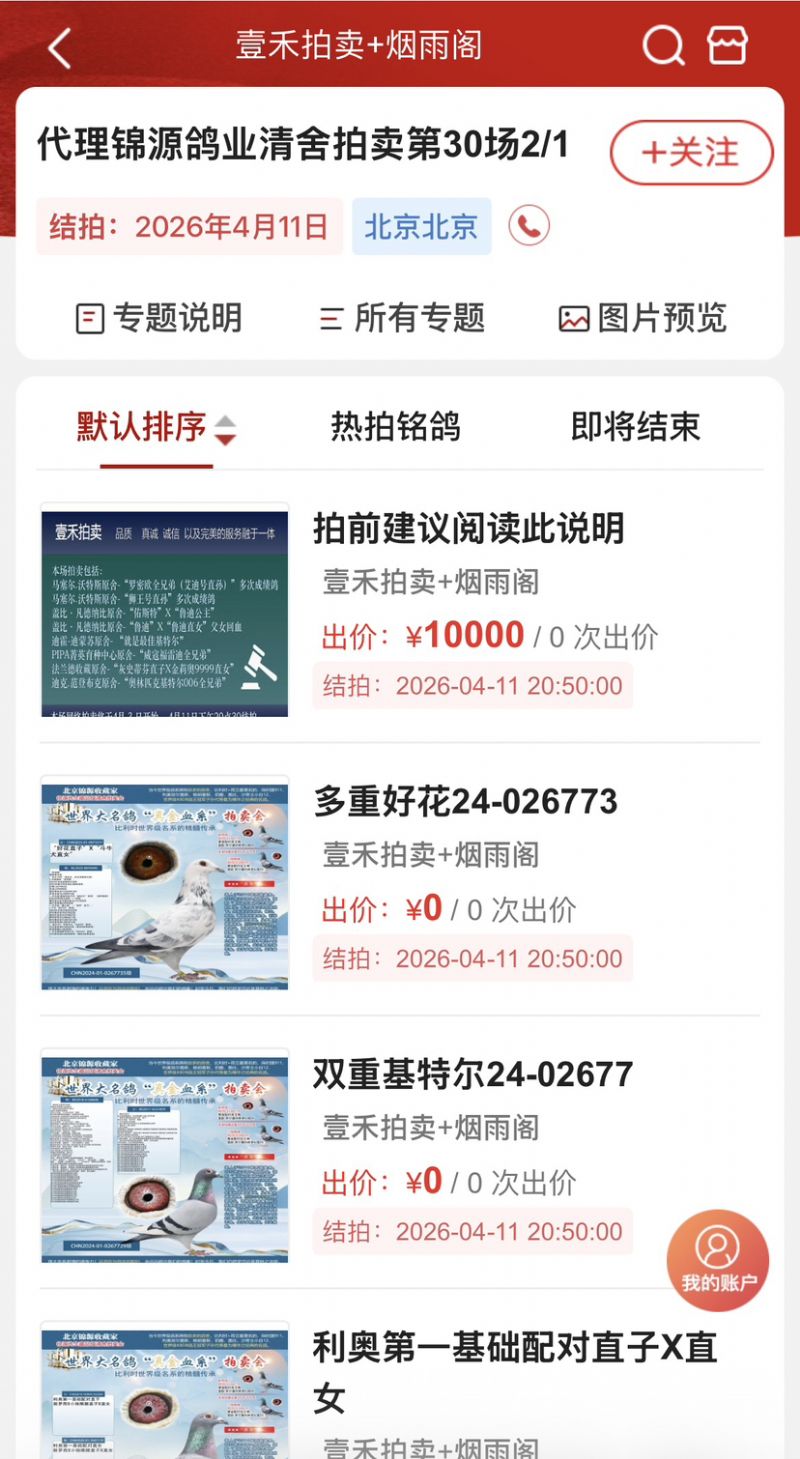
Task: Open 我的账户 floating button
Action: [x=718, y=1260]
